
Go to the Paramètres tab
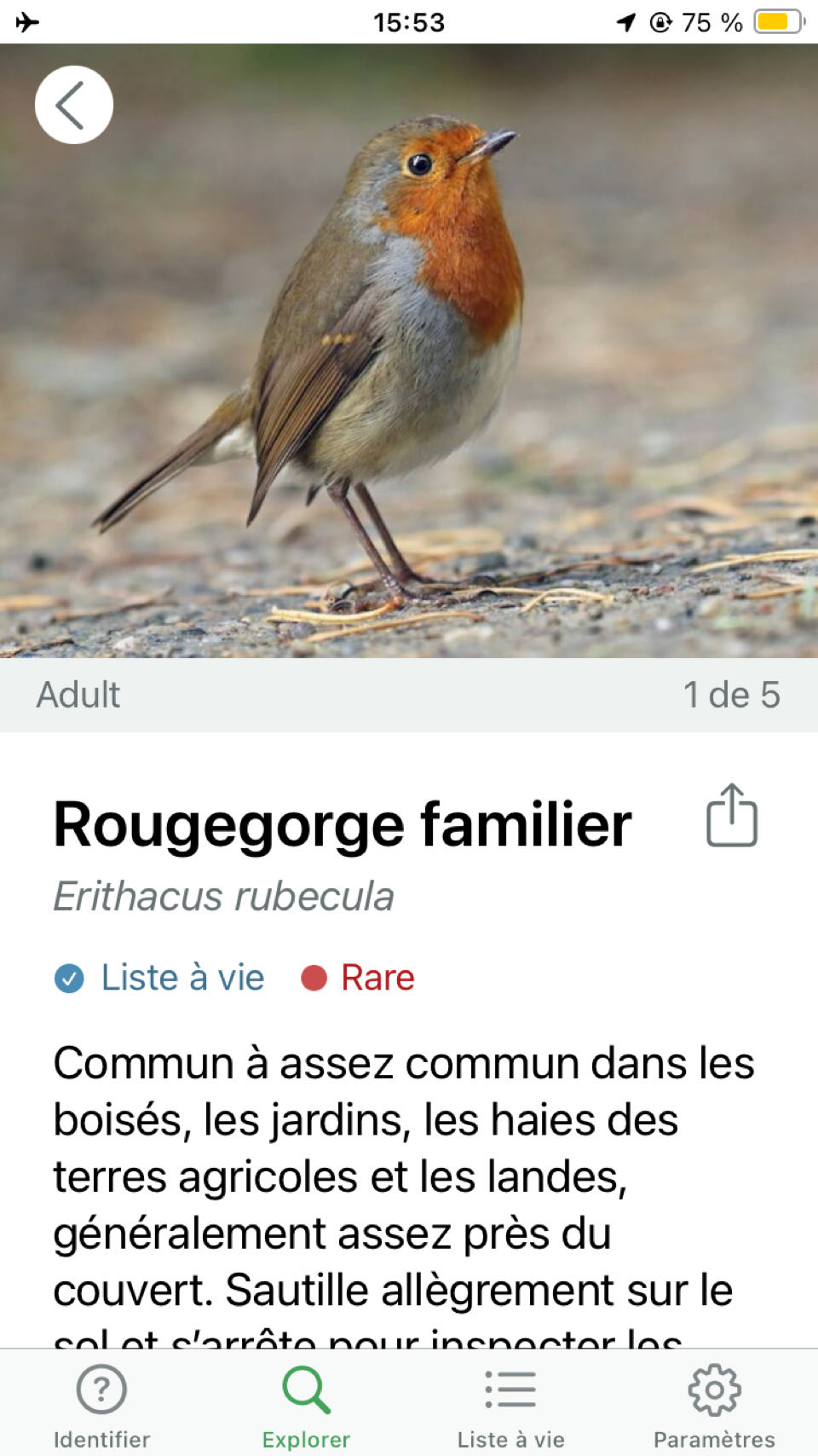pos(714,1406)
